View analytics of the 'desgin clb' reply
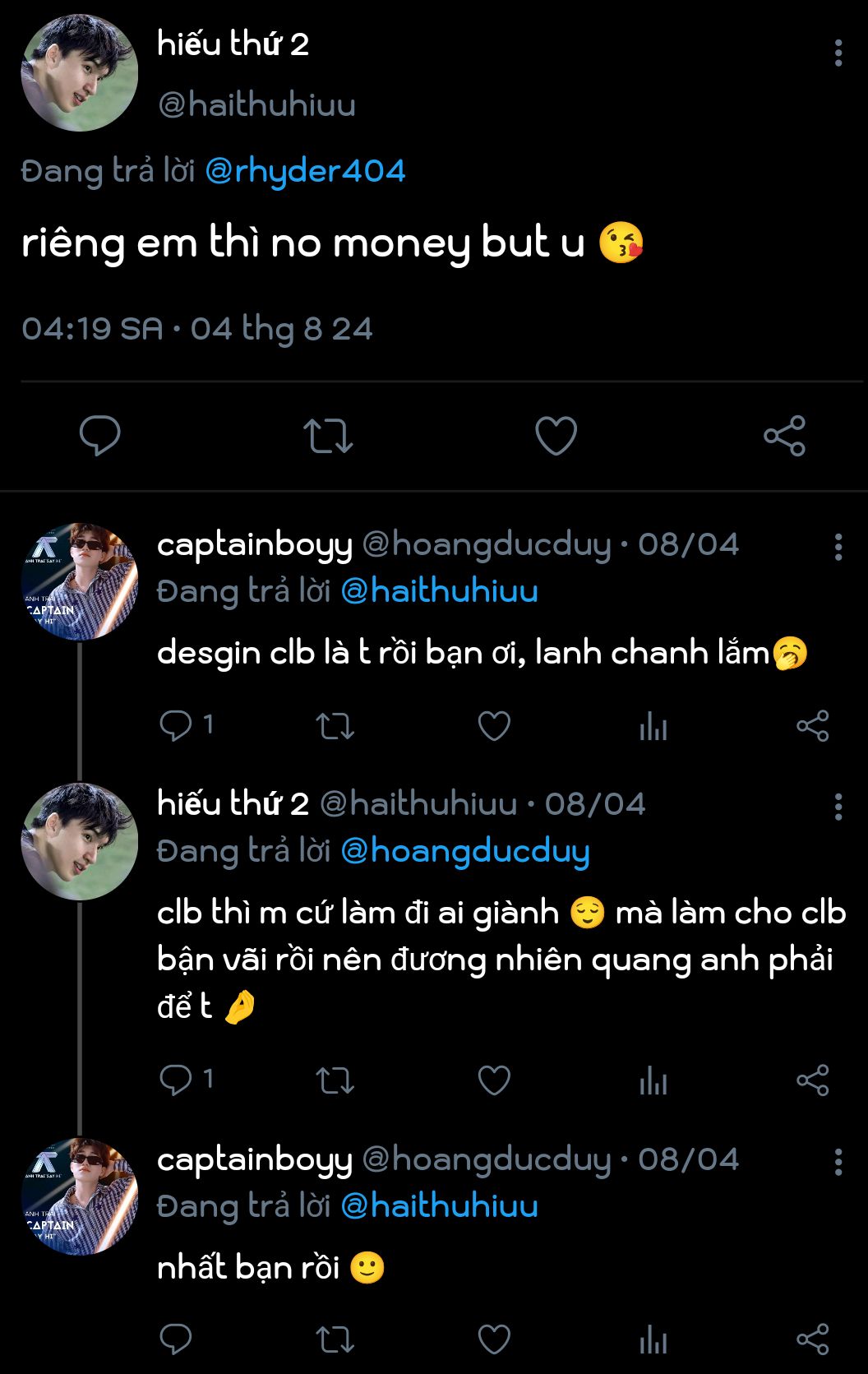Image resolution: width=868 pixels, height=1374 pixels. coord(653,726)
